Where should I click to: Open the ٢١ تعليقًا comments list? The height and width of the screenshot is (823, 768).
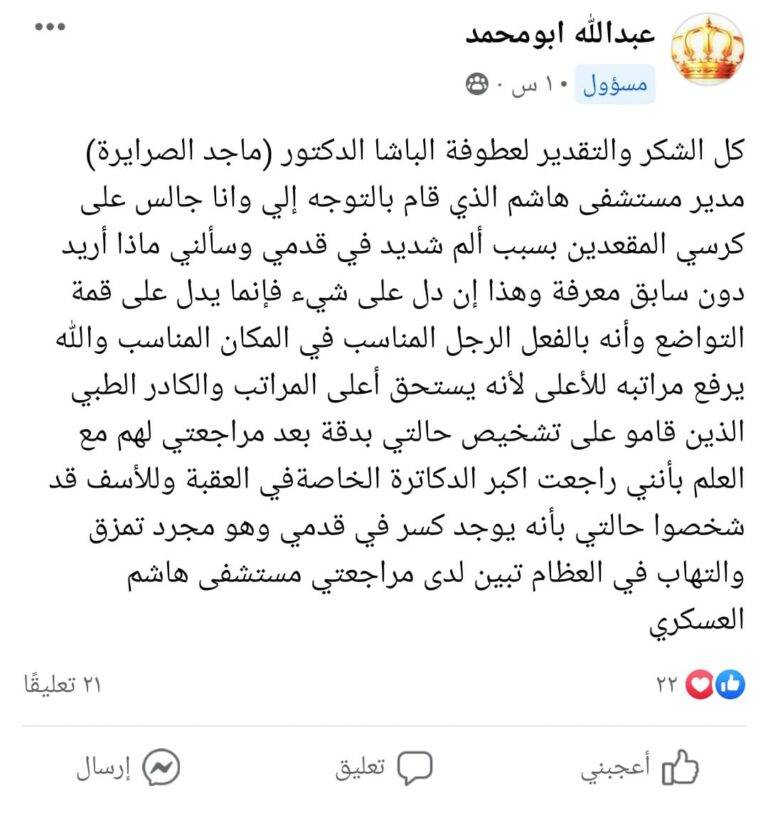63,685
